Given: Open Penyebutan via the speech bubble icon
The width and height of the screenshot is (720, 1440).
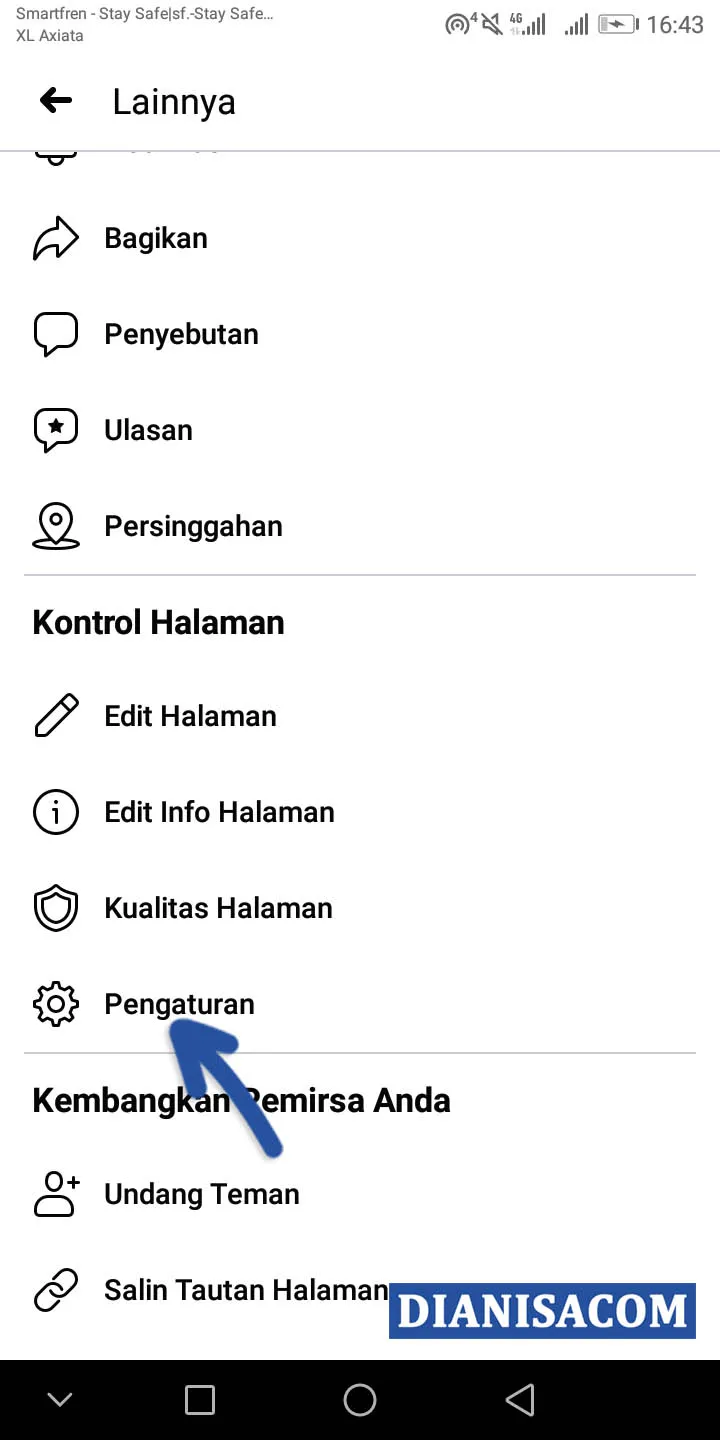Looking at the screenshot, I should click(55, 333).
